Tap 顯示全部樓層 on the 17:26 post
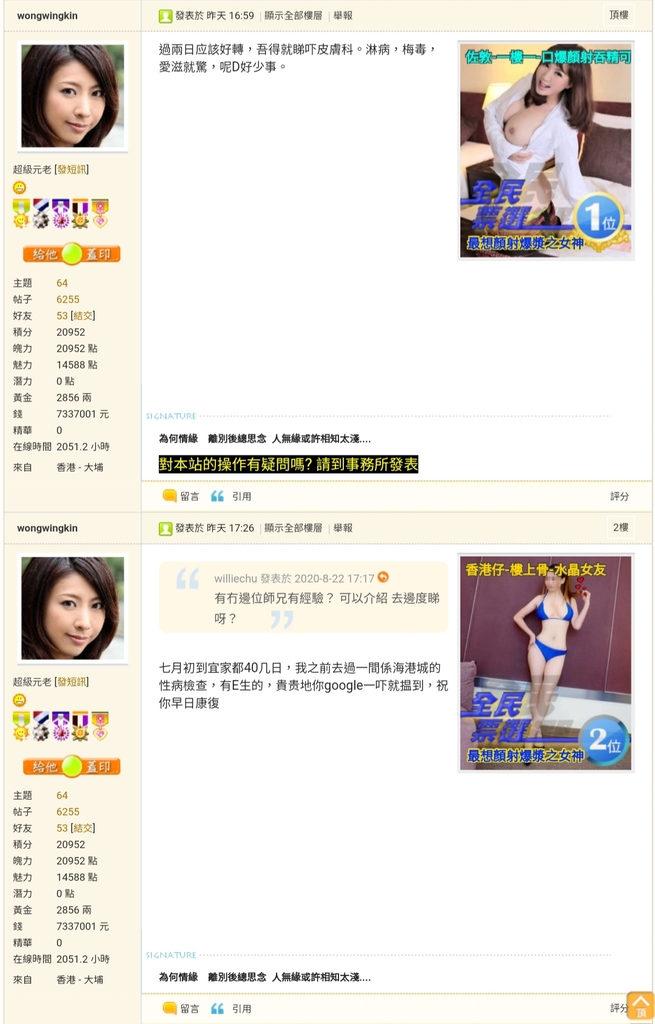Image resolution: width=655 pixels, height=1024 pixels. tap(293, 528)
